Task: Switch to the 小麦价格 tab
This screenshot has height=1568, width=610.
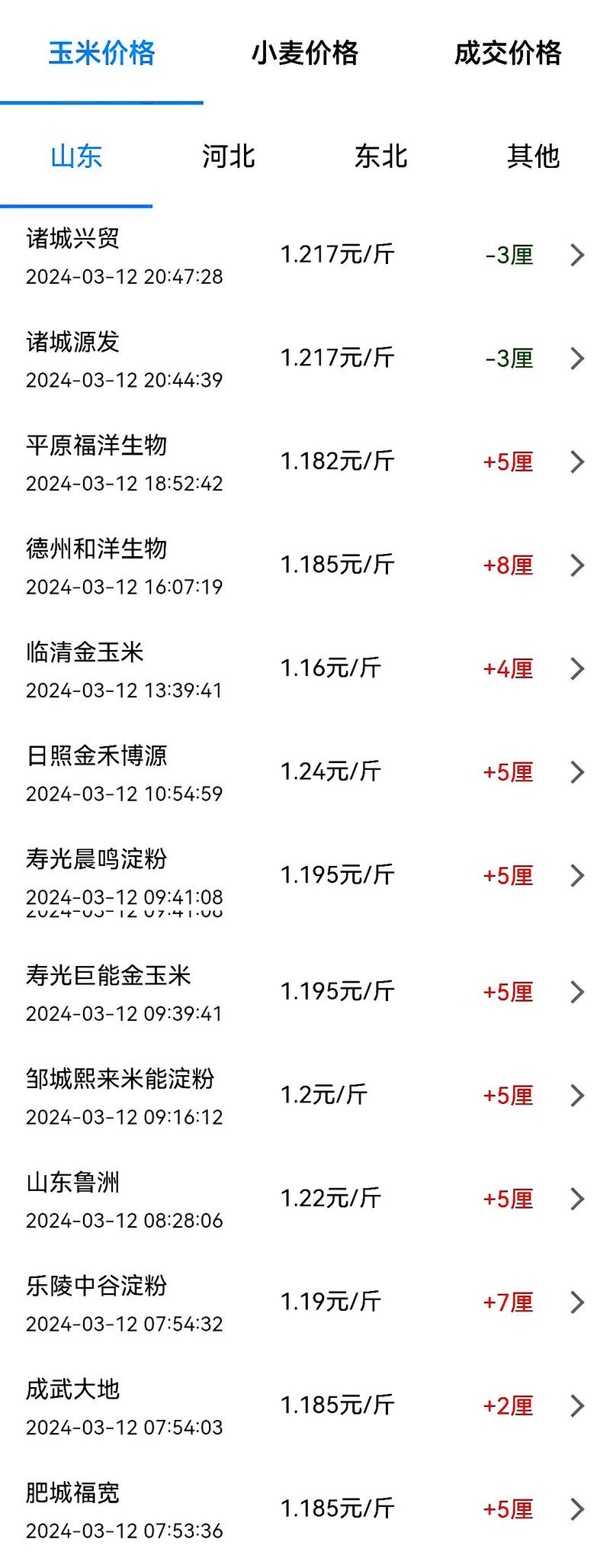Action: pyautogui.click(x=306, y=53)
